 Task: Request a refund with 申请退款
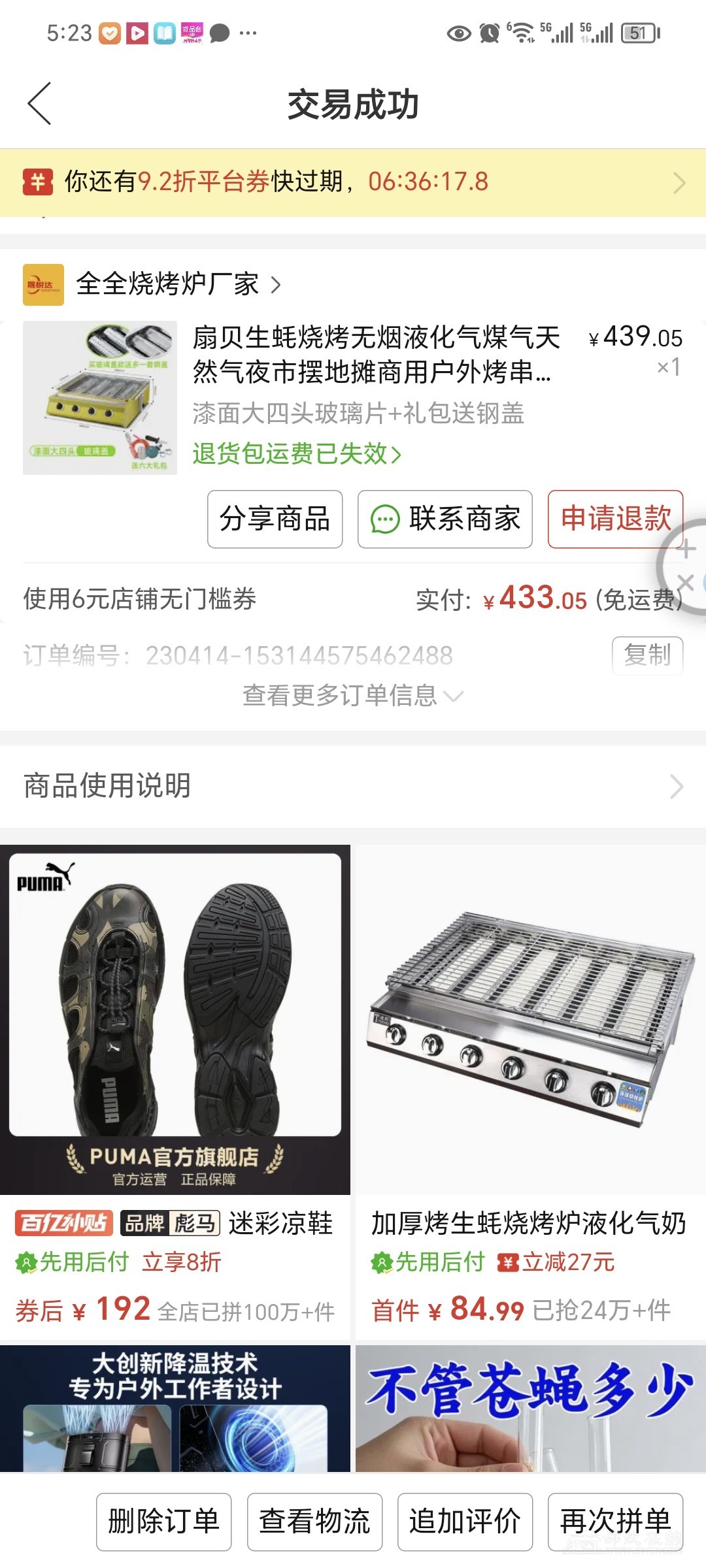tap(615, 519)
